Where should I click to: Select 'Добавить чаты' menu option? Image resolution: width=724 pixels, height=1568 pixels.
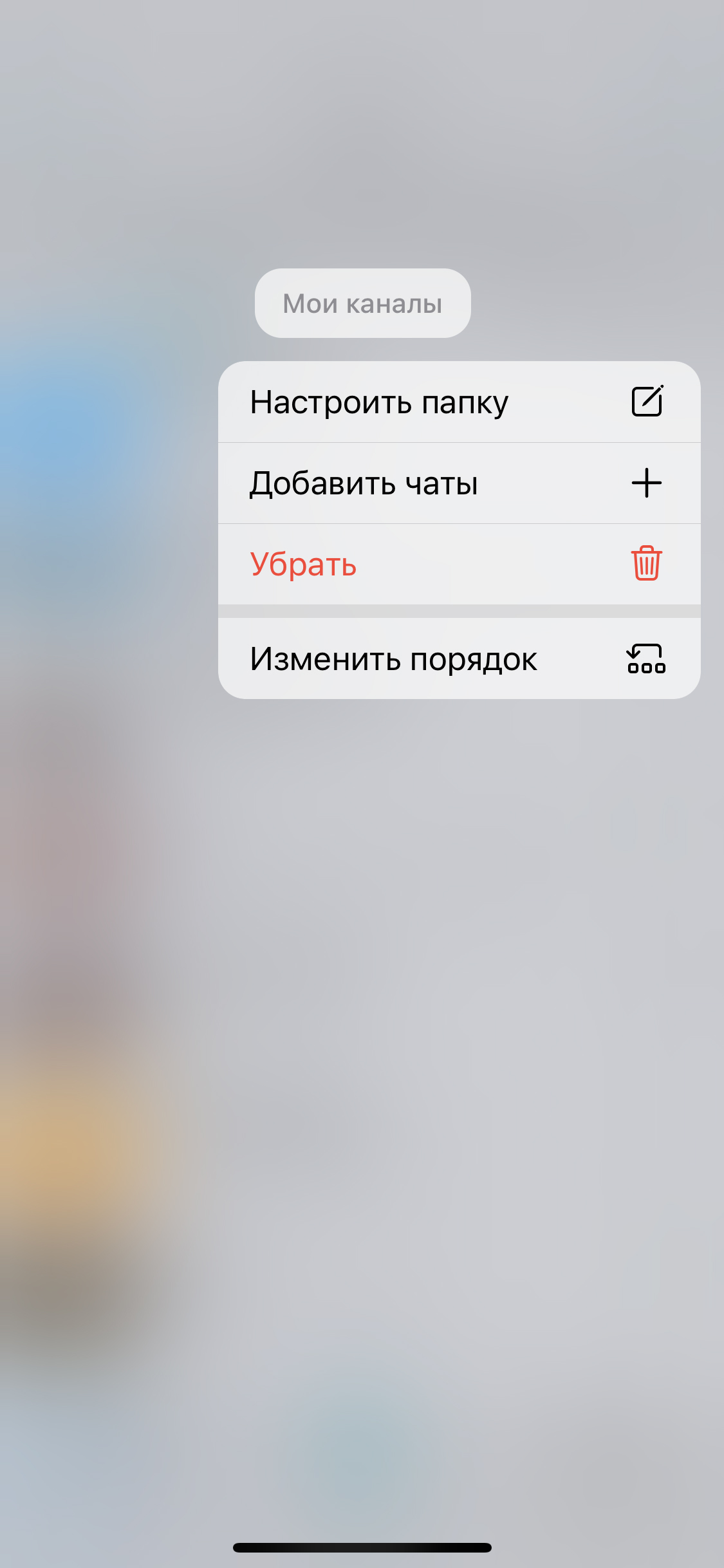[x=458, y=483]
